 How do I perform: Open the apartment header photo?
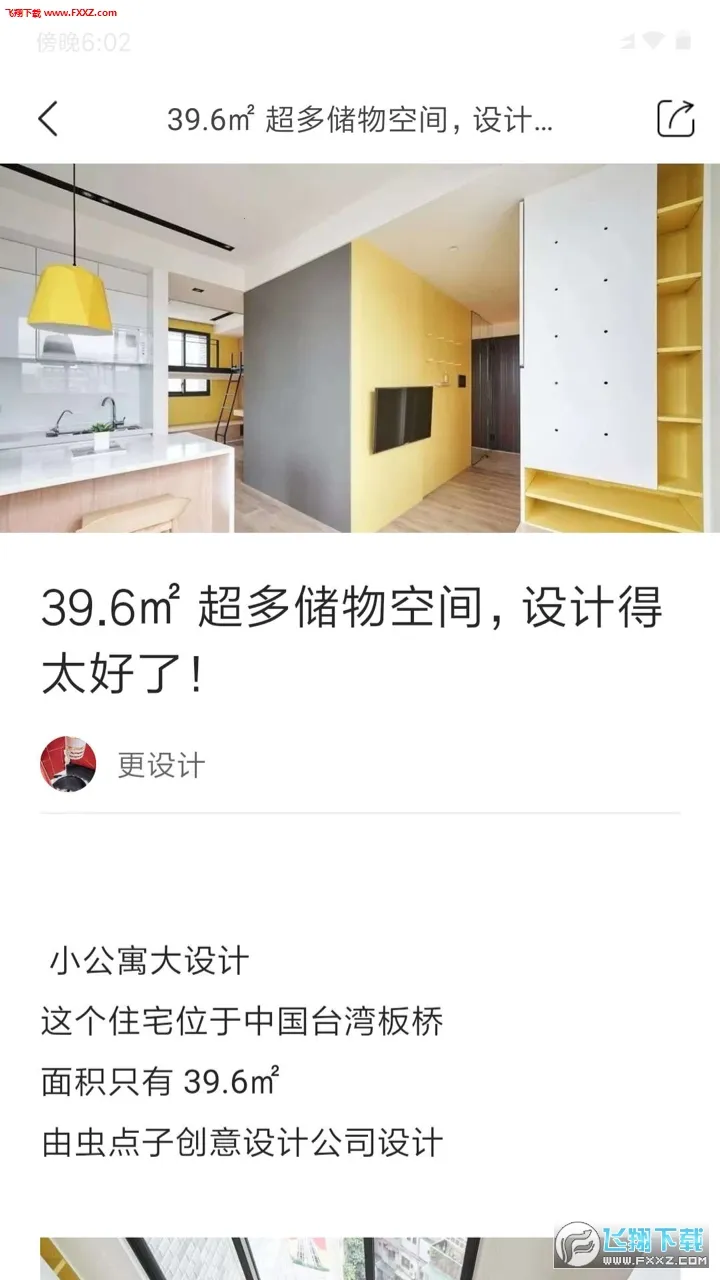coord(360,348)
